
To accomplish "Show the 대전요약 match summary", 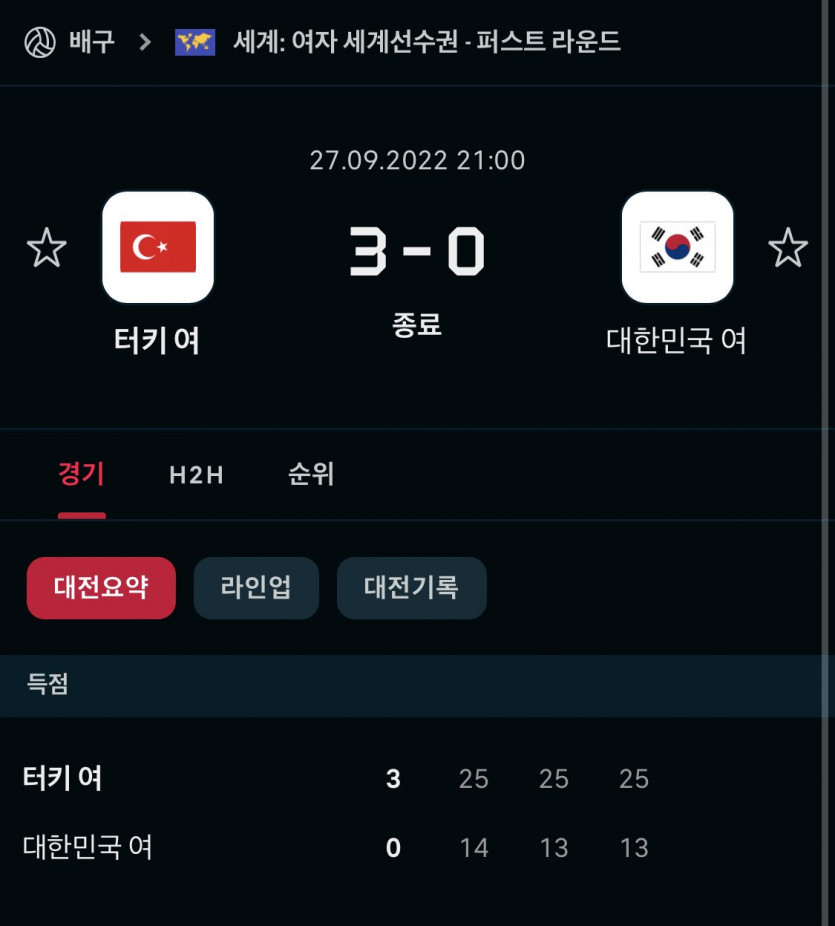I will click(x=101, y=588).
